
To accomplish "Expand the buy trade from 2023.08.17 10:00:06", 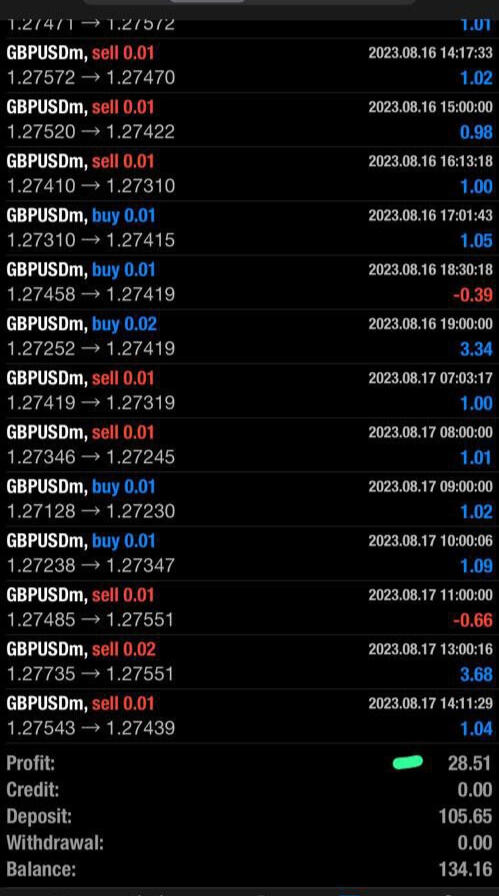I will (249, 554).
